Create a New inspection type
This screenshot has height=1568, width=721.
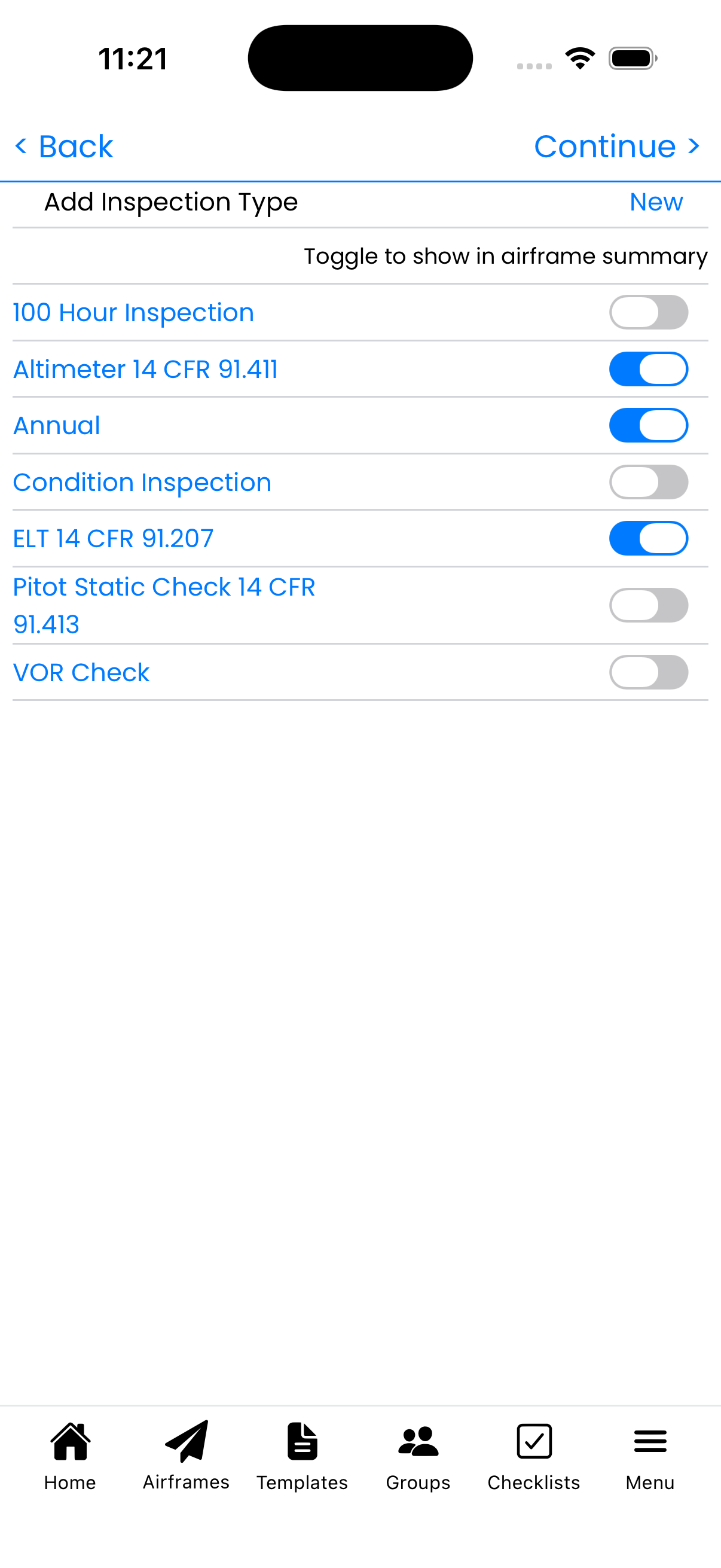(656, 202)
